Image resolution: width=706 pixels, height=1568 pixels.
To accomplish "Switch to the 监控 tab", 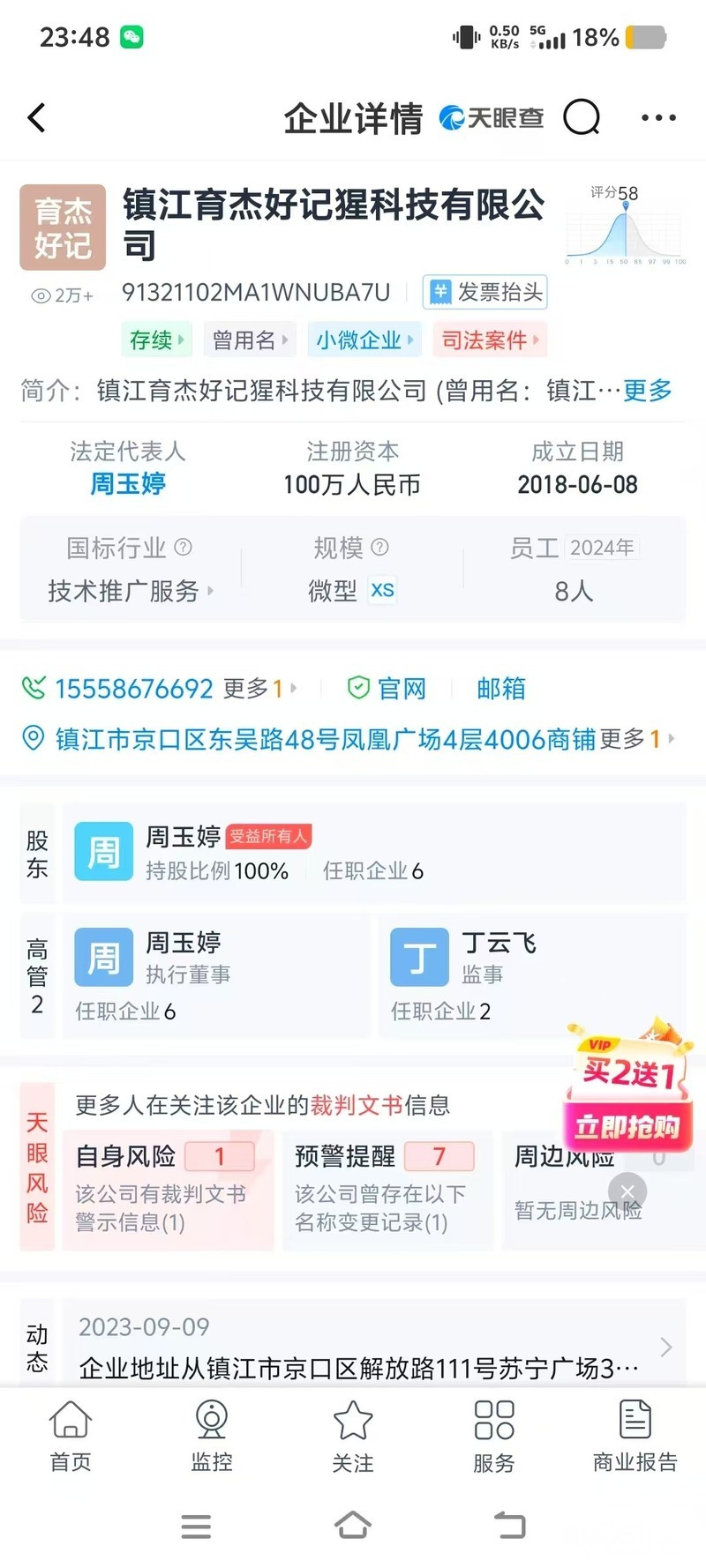I will pos(212,1436).
